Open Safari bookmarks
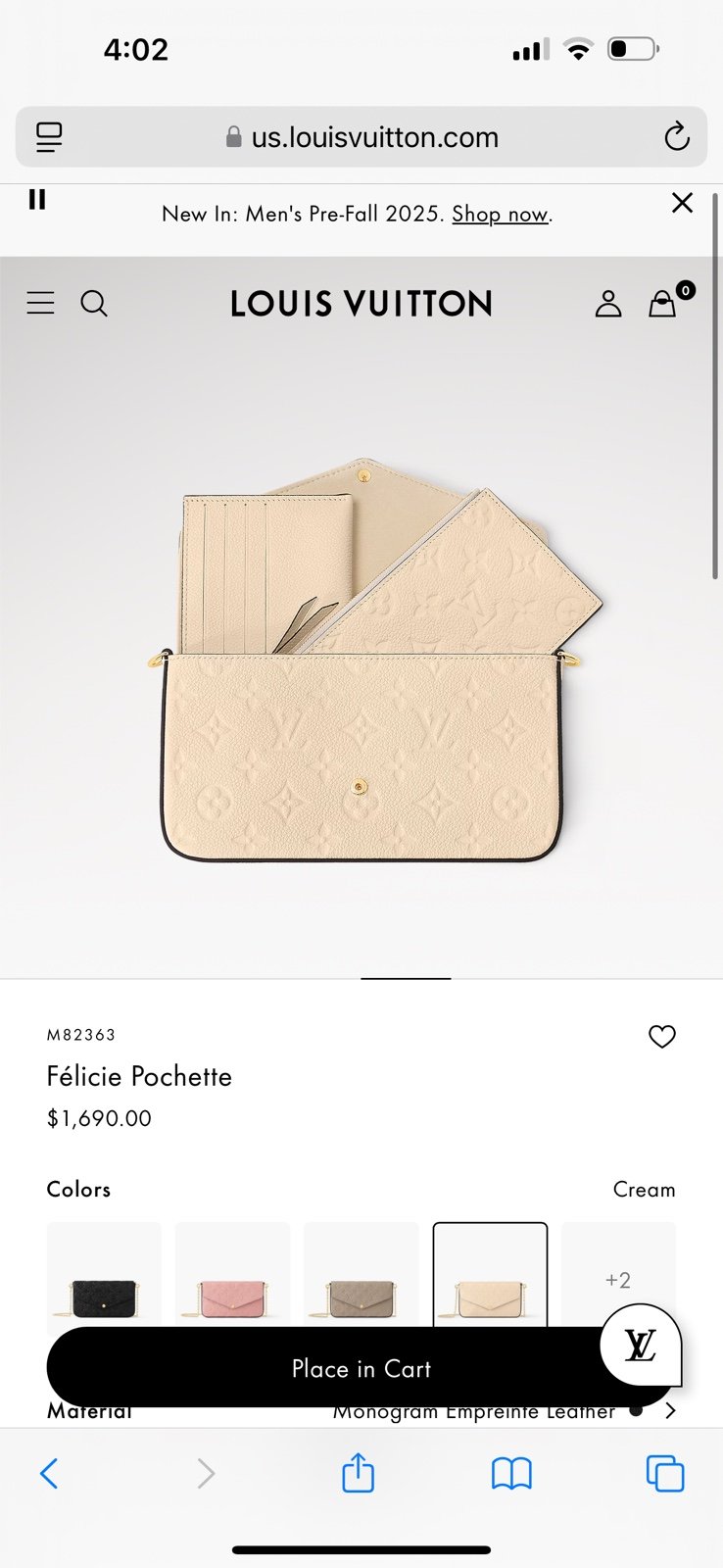723x1568 pixels. [x=511, y=1473]
